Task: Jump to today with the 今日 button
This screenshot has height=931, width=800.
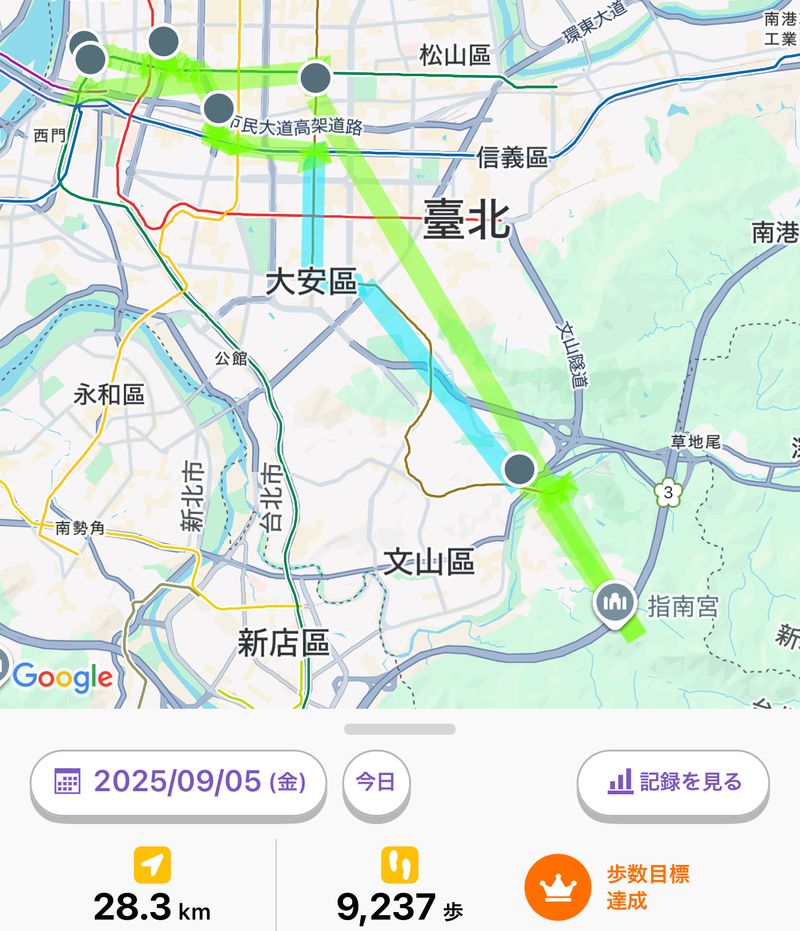Action: pyautogui.click(x=379, y=781)
